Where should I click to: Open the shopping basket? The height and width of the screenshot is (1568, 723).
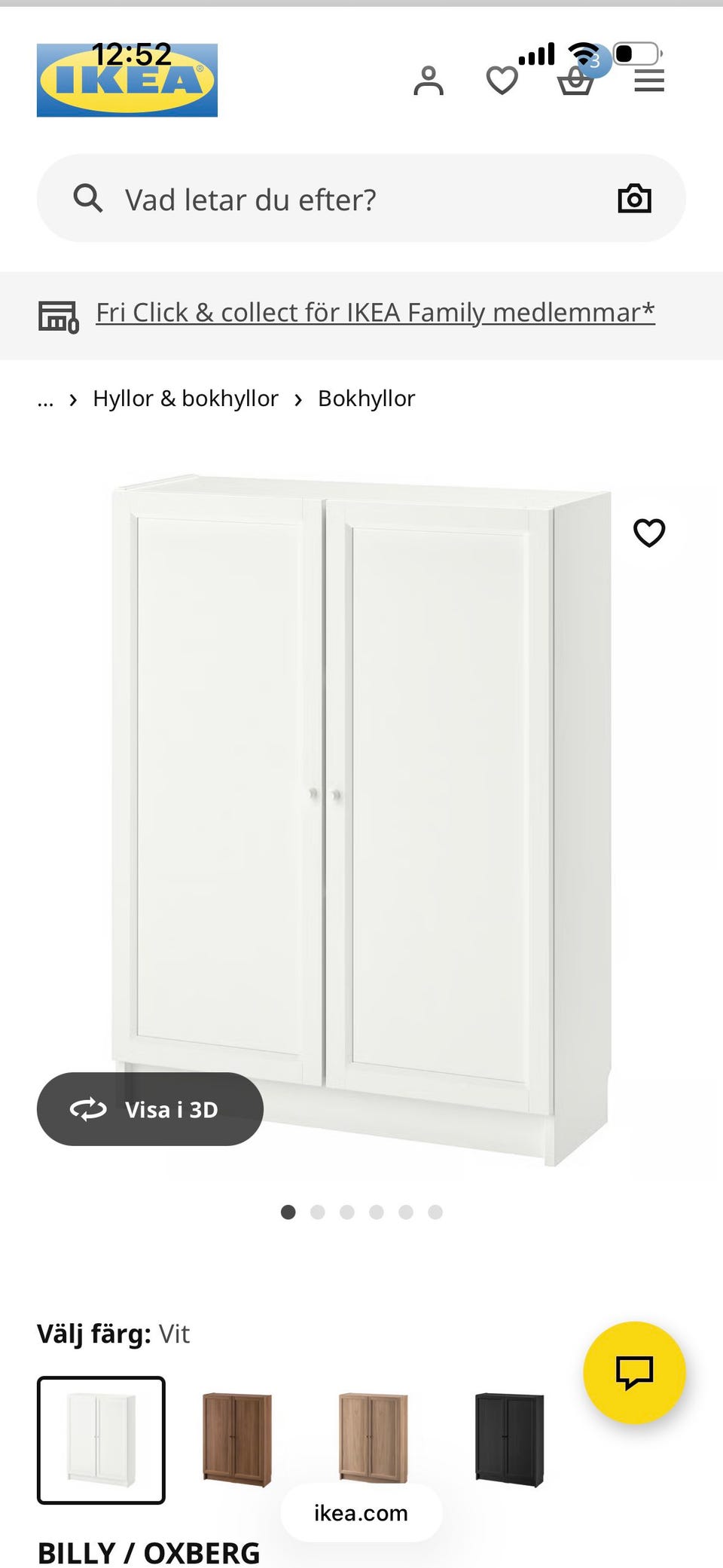point(575,81)
